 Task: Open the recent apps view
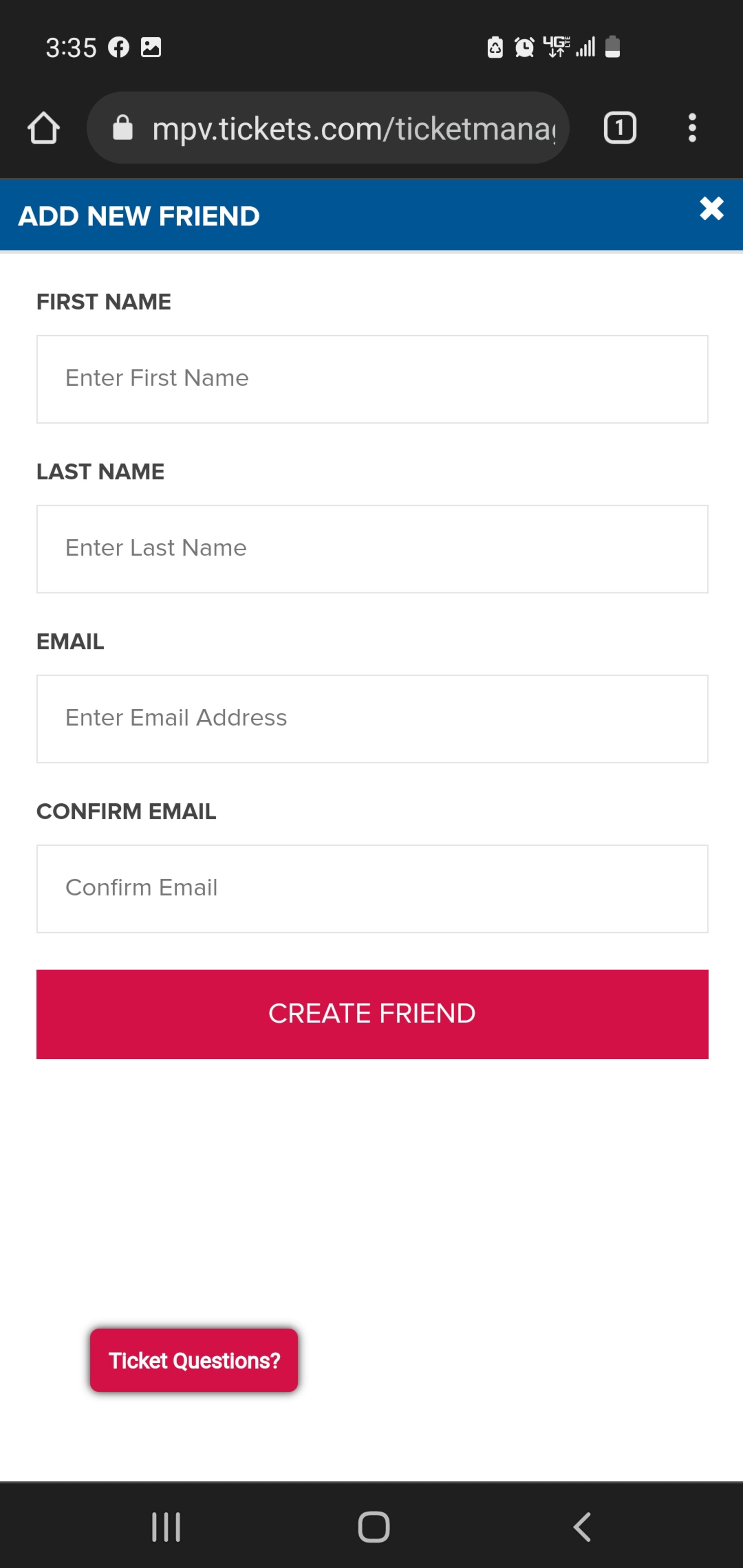coord(166,1527)
